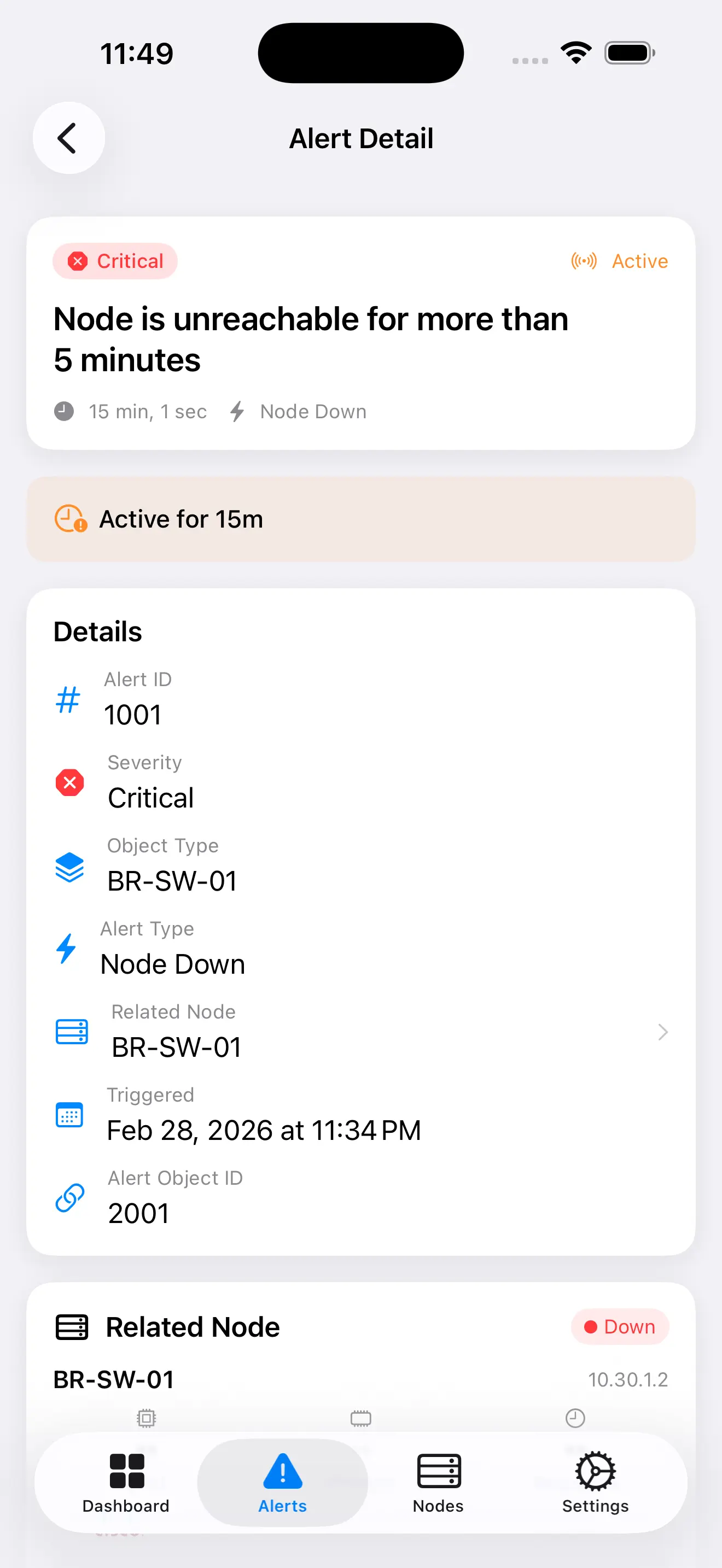
Task: Open the Nodes tab in bottom navigation
Action: click(x=438, y=1484)
